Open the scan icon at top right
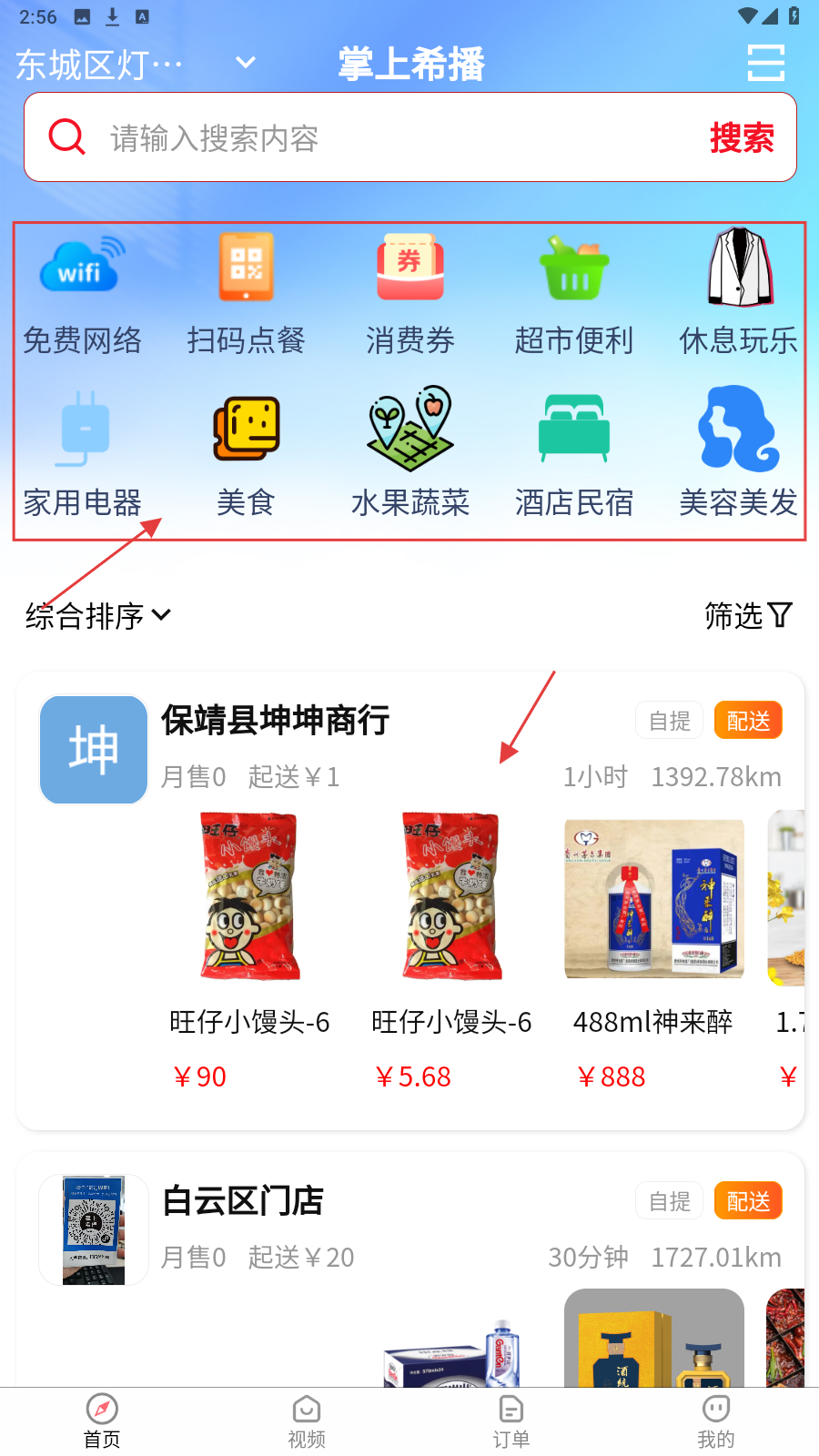819x1456 pixels. [x=765, y=63]
